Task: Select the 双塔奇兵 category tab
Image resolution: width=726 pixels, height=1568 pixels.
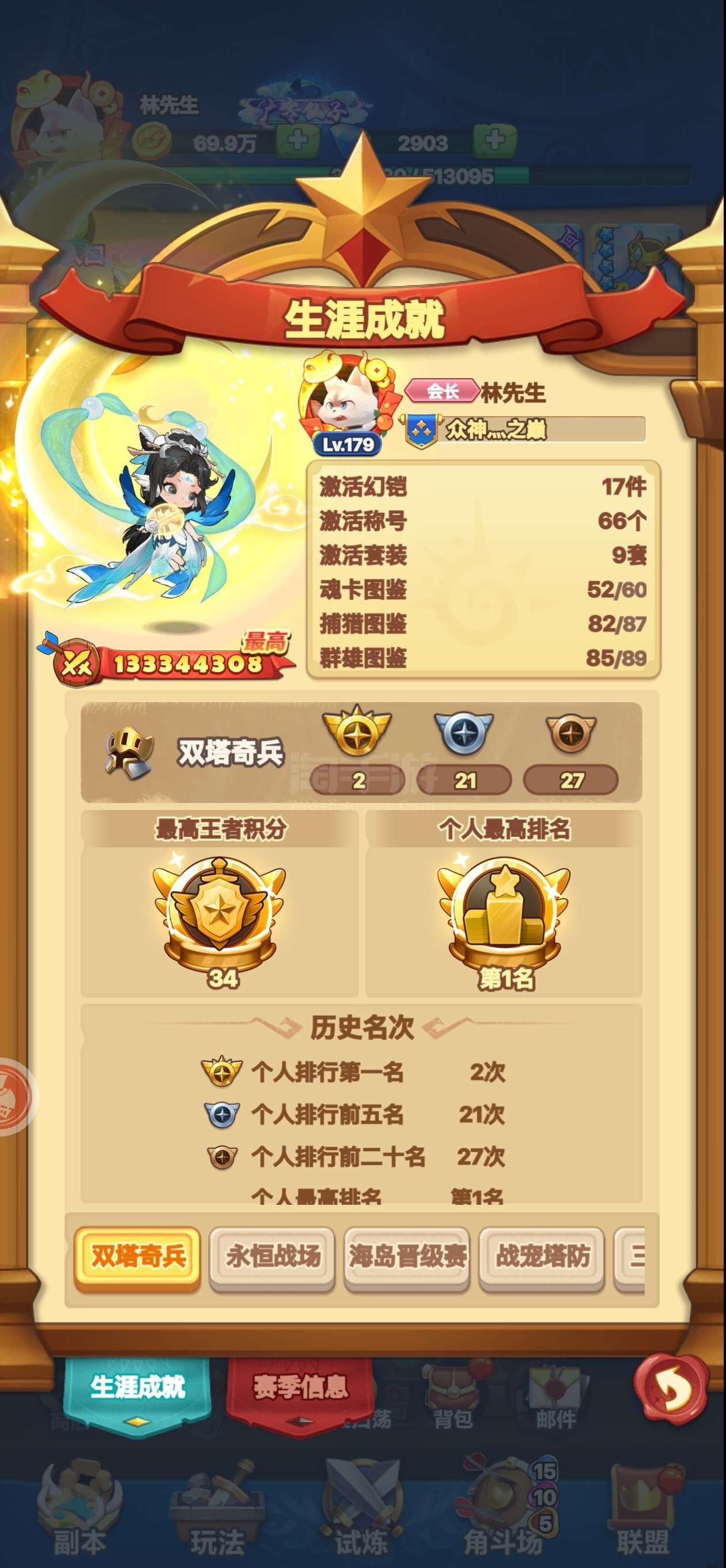Action: coord(138,1256)
